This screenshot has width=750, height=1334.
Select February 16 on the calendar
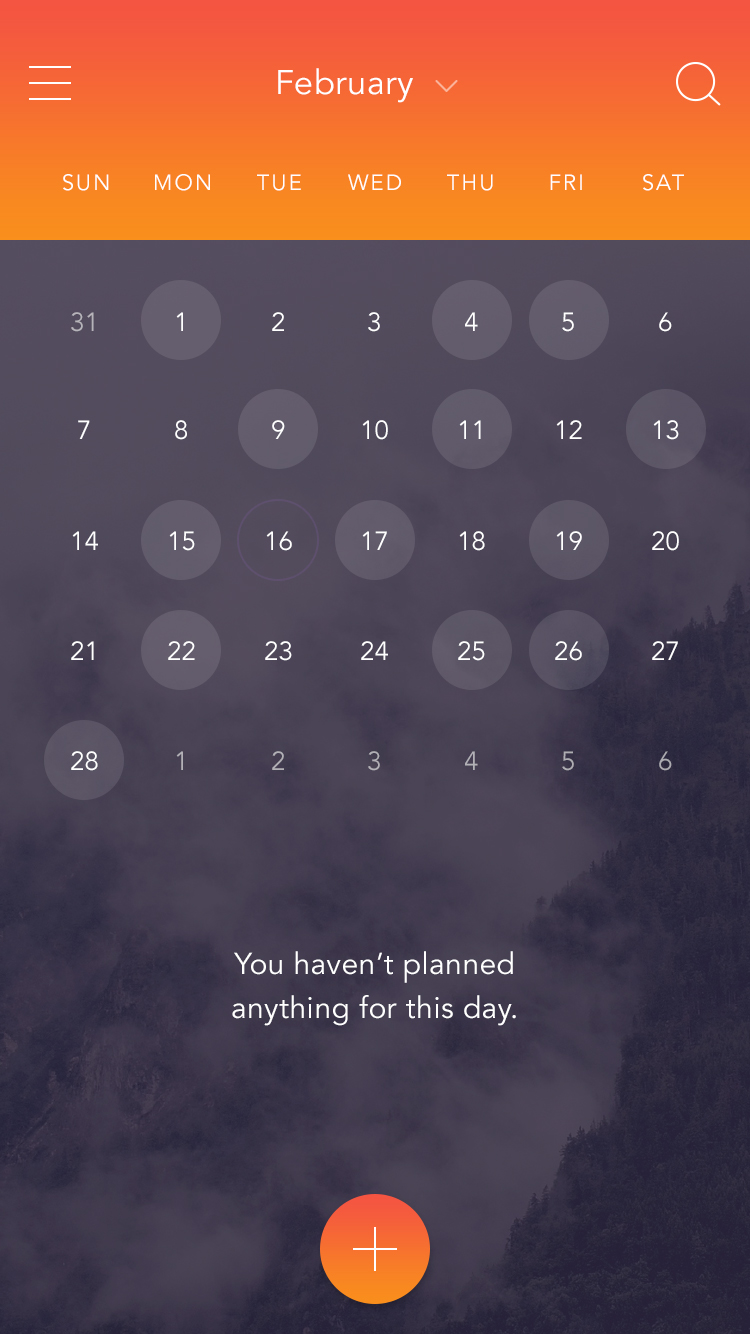[x=278, y=541]
